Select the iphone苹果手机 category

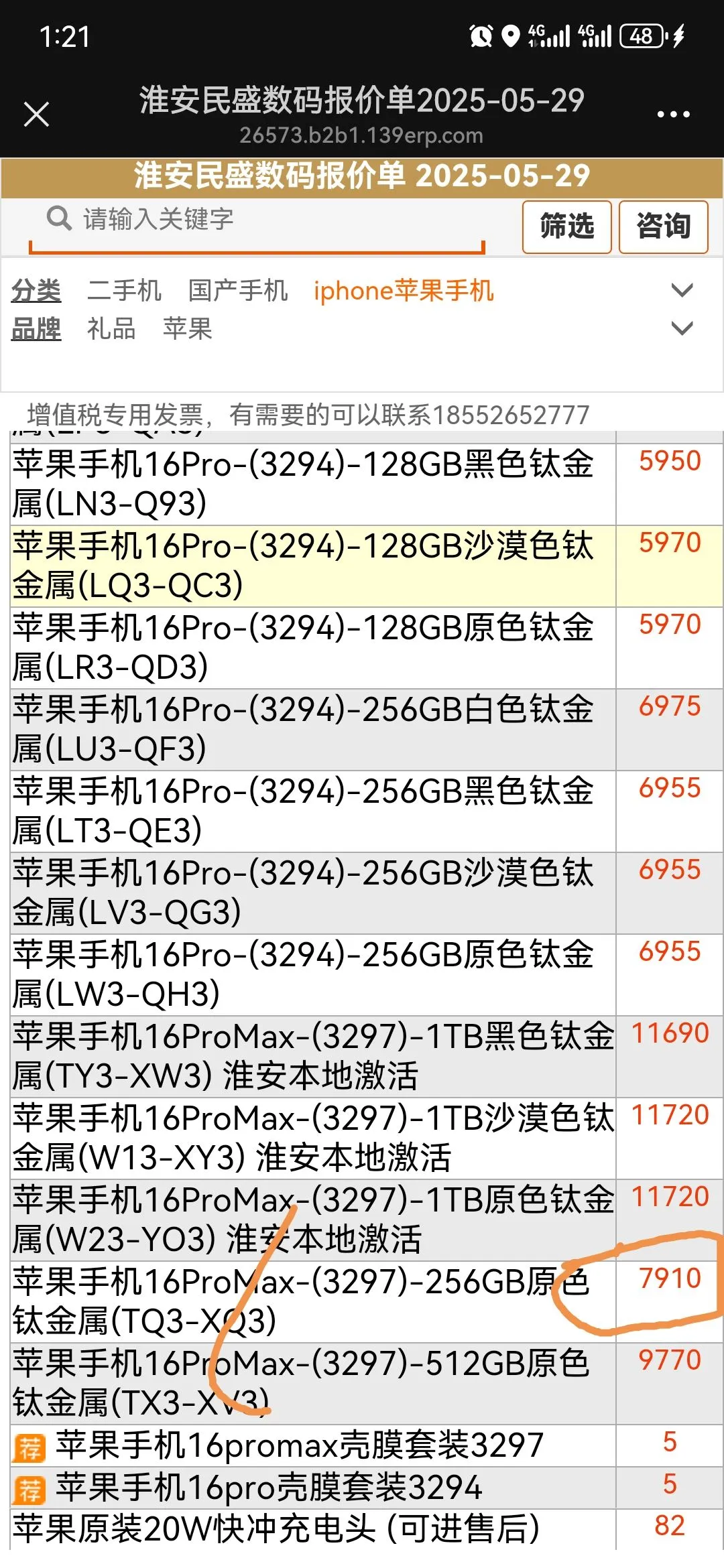click(404, 291)
